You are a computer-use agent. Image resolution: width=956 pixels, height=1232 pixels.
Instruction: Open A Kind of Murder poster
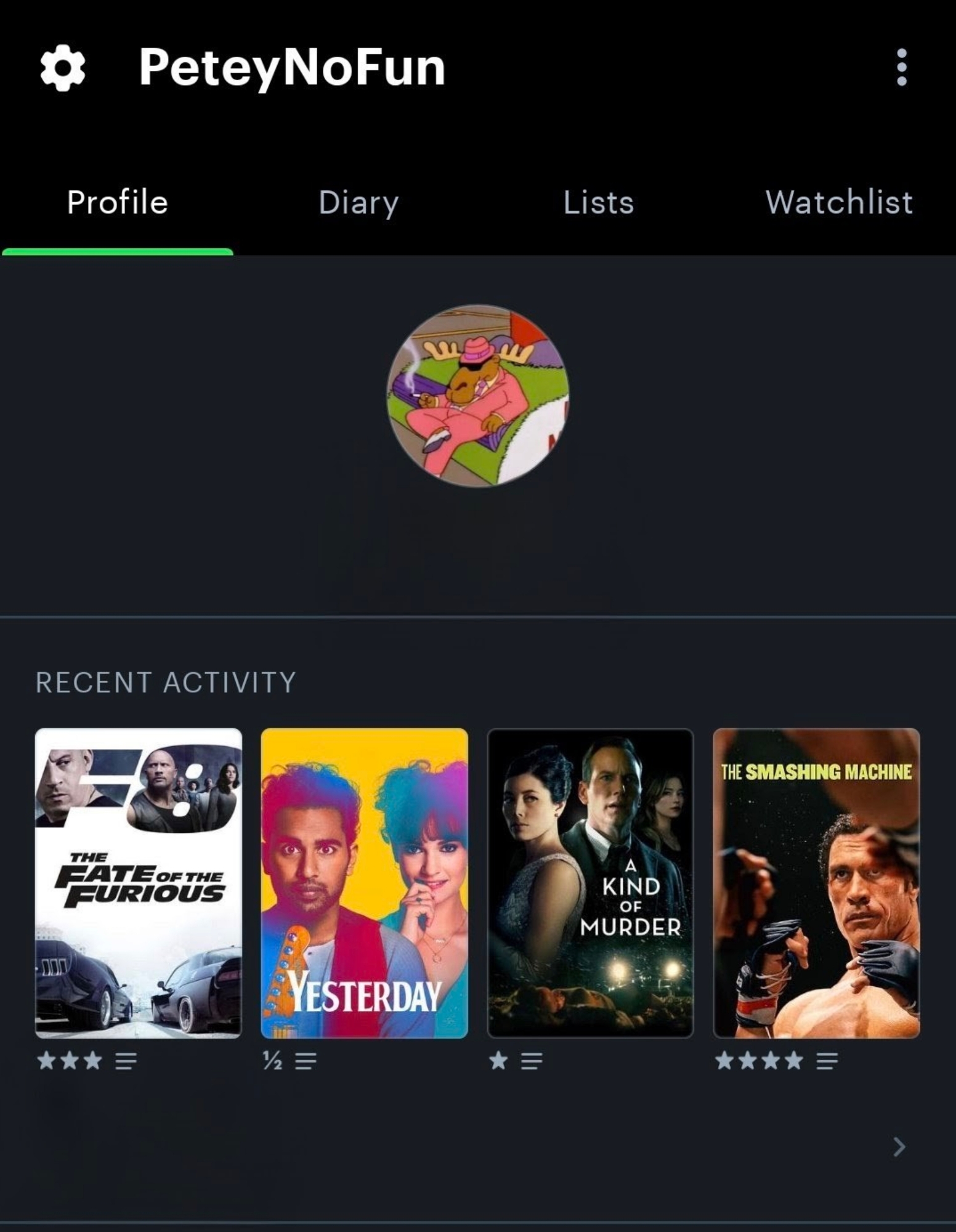[590, 883]
